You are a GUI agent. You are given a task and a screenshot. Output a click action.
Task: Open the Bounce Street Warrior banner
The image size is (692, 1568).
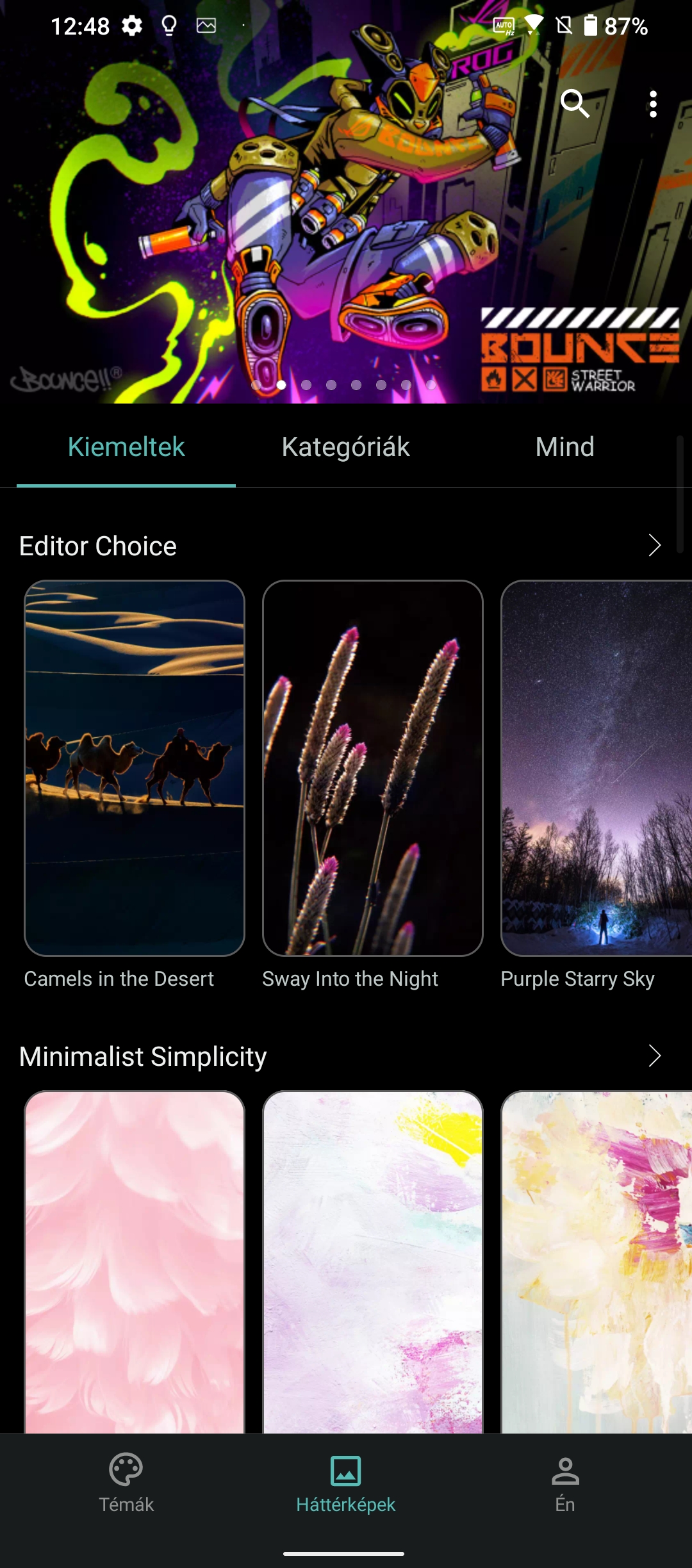pyautogui.click(x=346, y=202)
